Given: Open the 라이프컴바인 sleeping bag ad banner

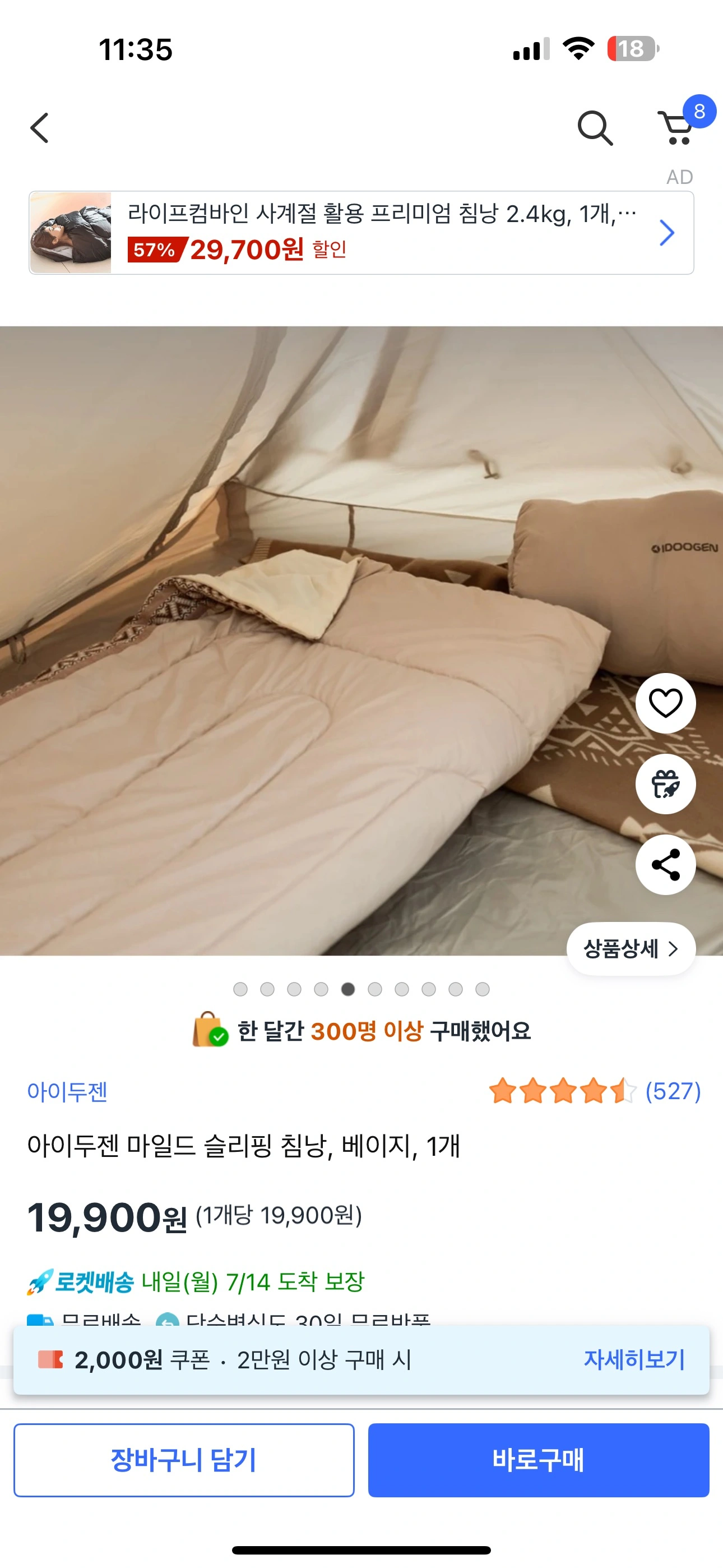Looking at the screenshot, I should (361, 233).
